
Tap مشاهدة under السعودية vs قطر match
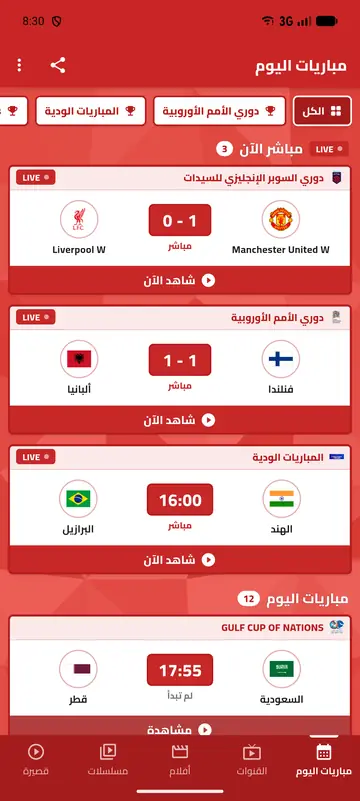point(180,728)
